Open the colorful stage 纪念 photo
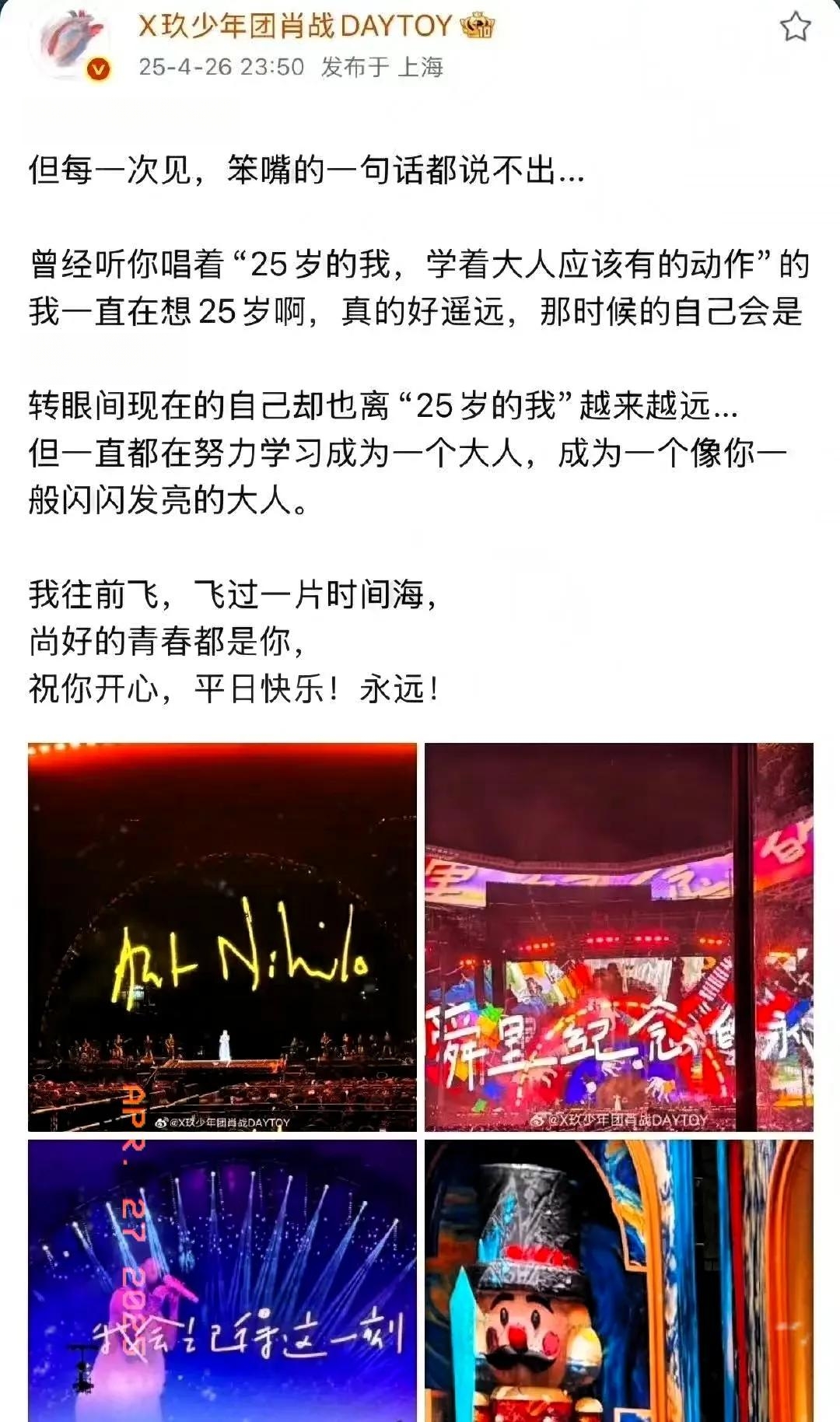 (x=618, y=937)
